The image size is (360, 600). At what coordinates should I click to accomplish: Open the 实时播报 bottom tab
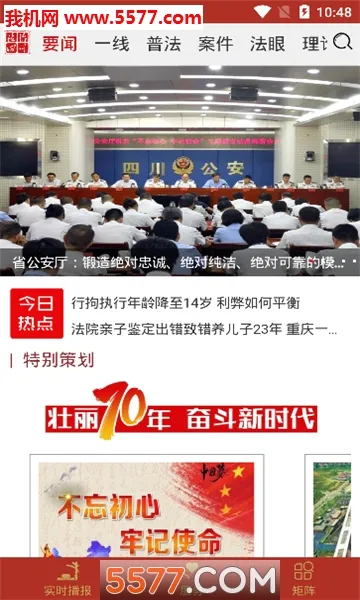[x=68, y=579]
